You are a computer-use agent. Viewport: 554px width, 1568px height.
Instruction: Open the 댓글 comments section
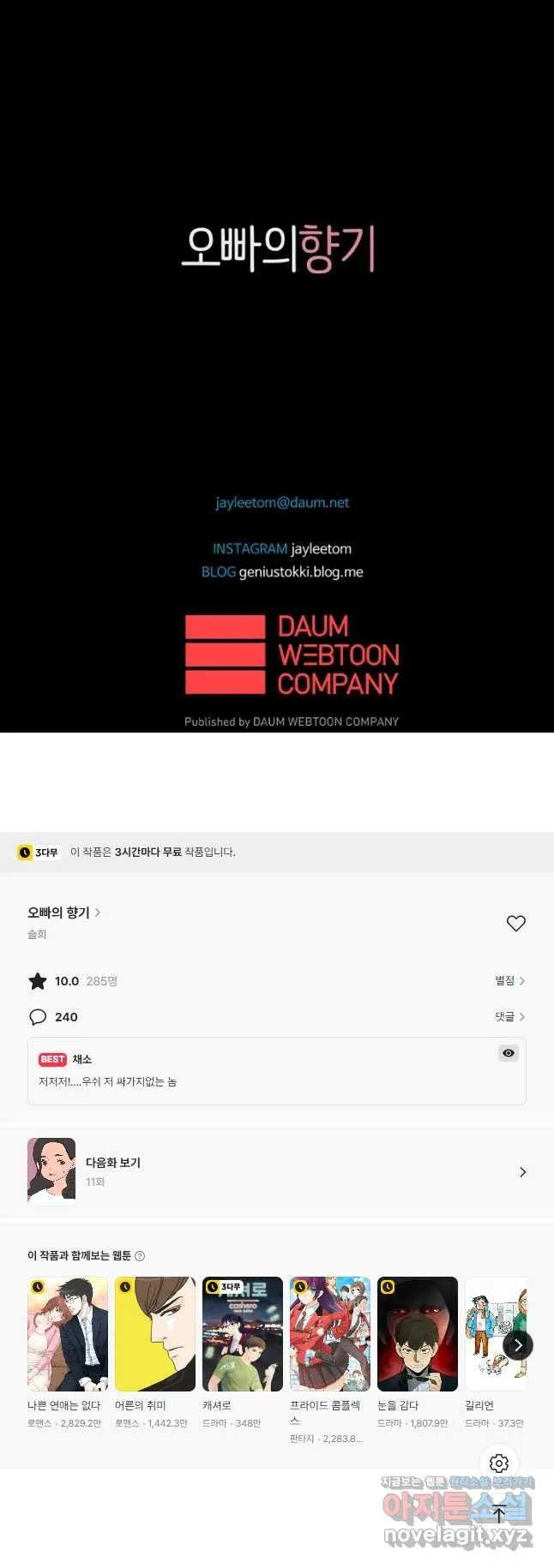click(x=509, y=1016)
